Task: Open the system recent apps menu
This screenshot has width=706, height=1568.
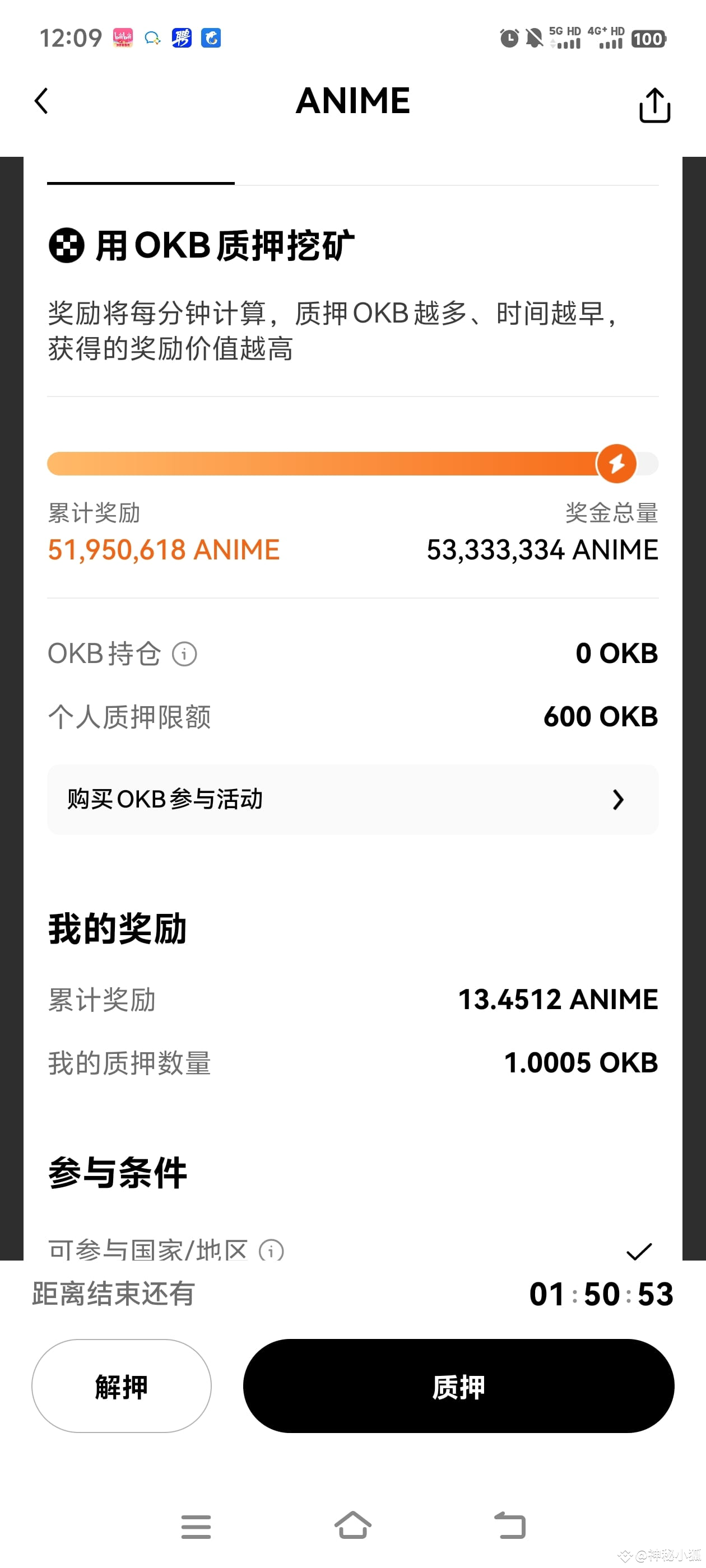Action: [196, 1527]
